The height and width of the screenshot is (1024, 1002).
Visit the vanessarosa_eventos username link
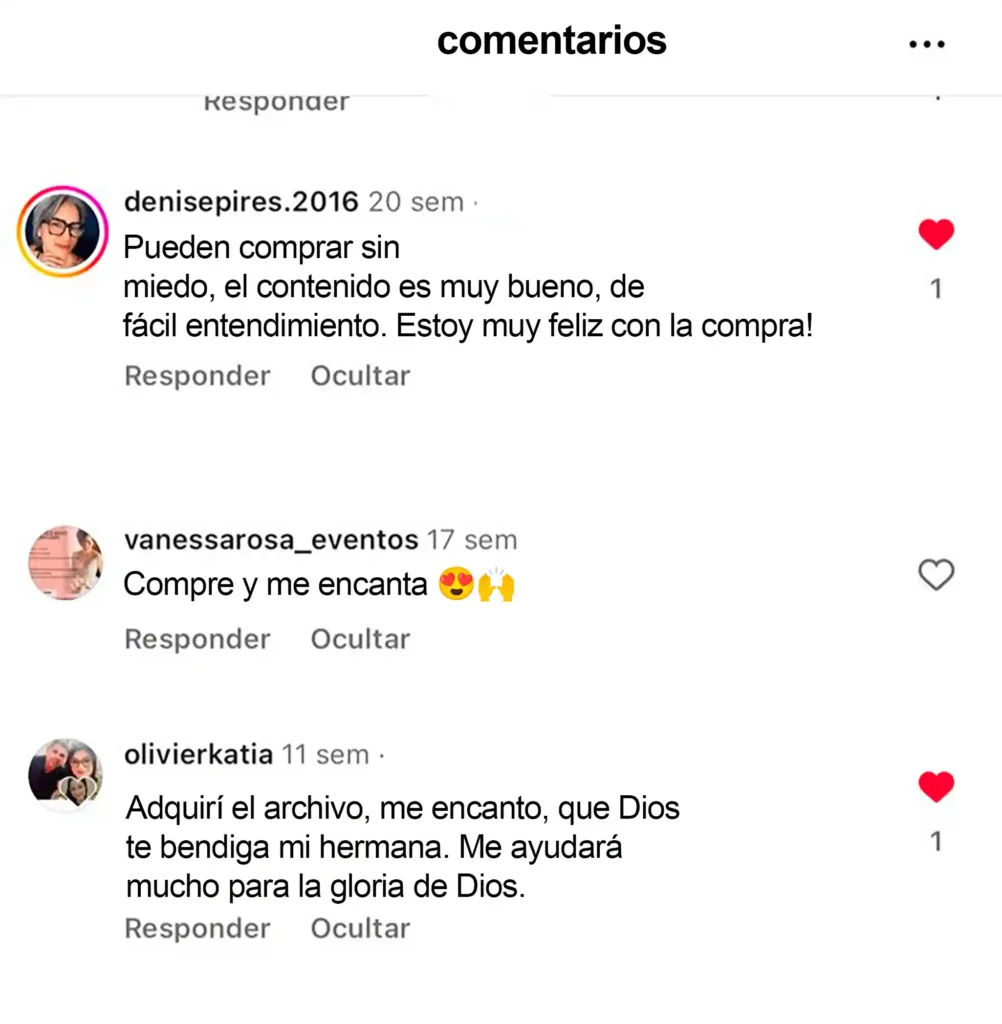pos(270,541)
